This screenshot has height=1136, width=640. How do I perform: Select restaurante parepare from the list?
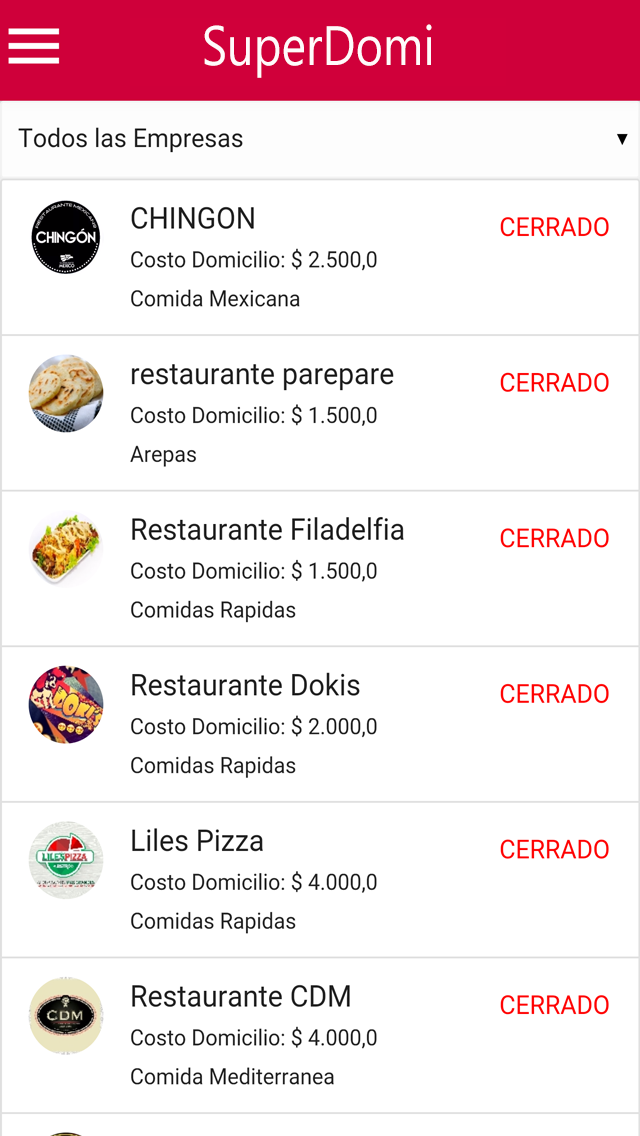(x=320, y=413)
